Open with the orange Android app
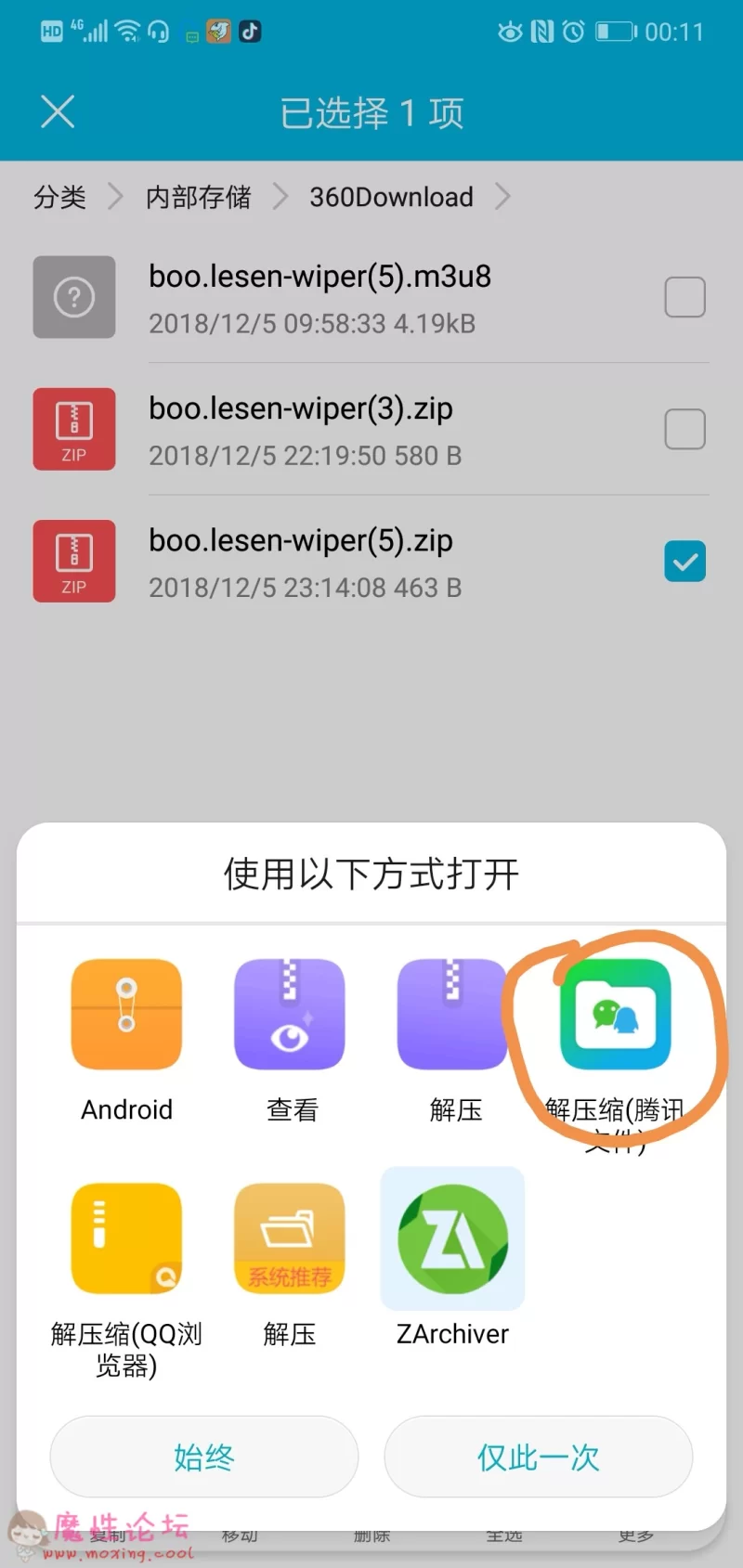 (126, 1041)
